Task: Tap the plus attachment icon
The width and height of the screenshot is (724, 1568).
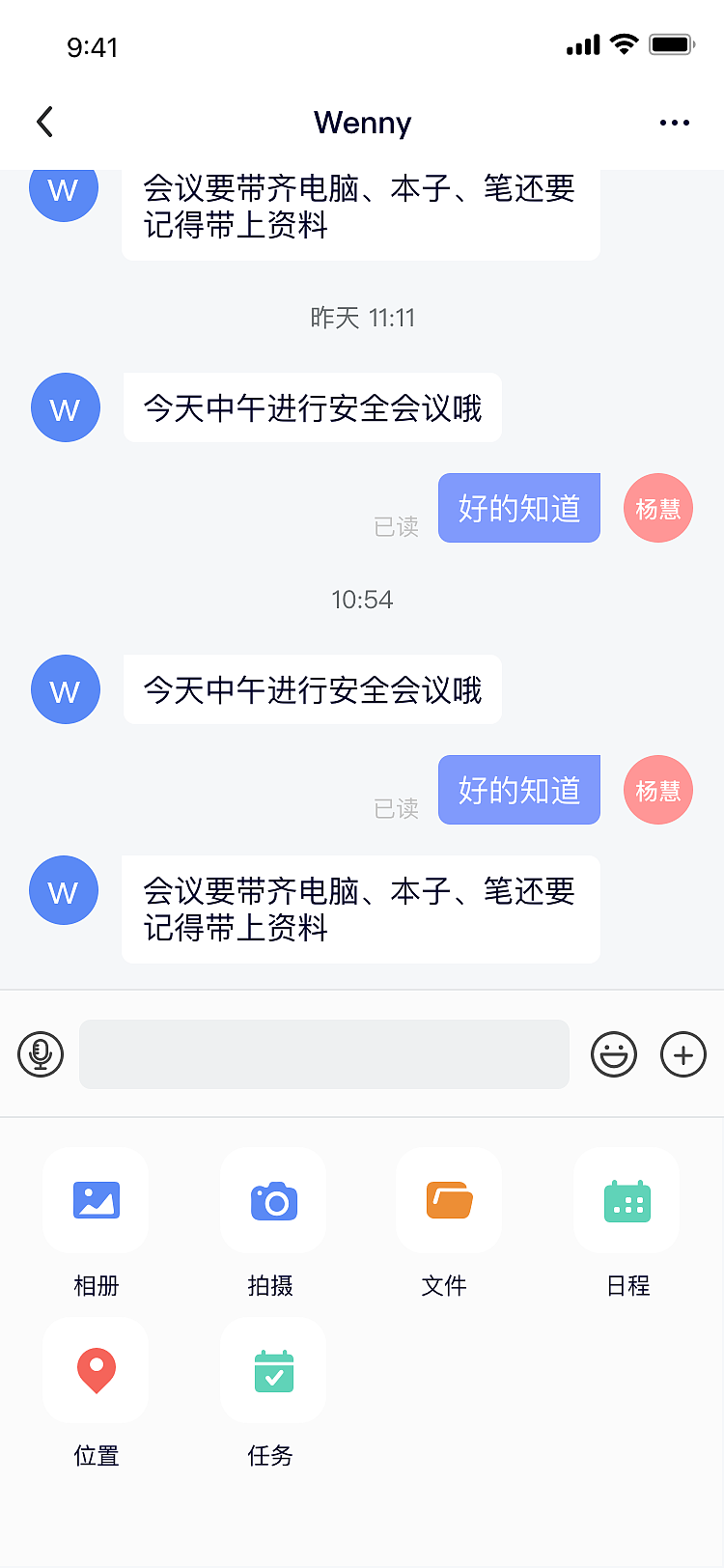Action: [x=682, y=1054]
